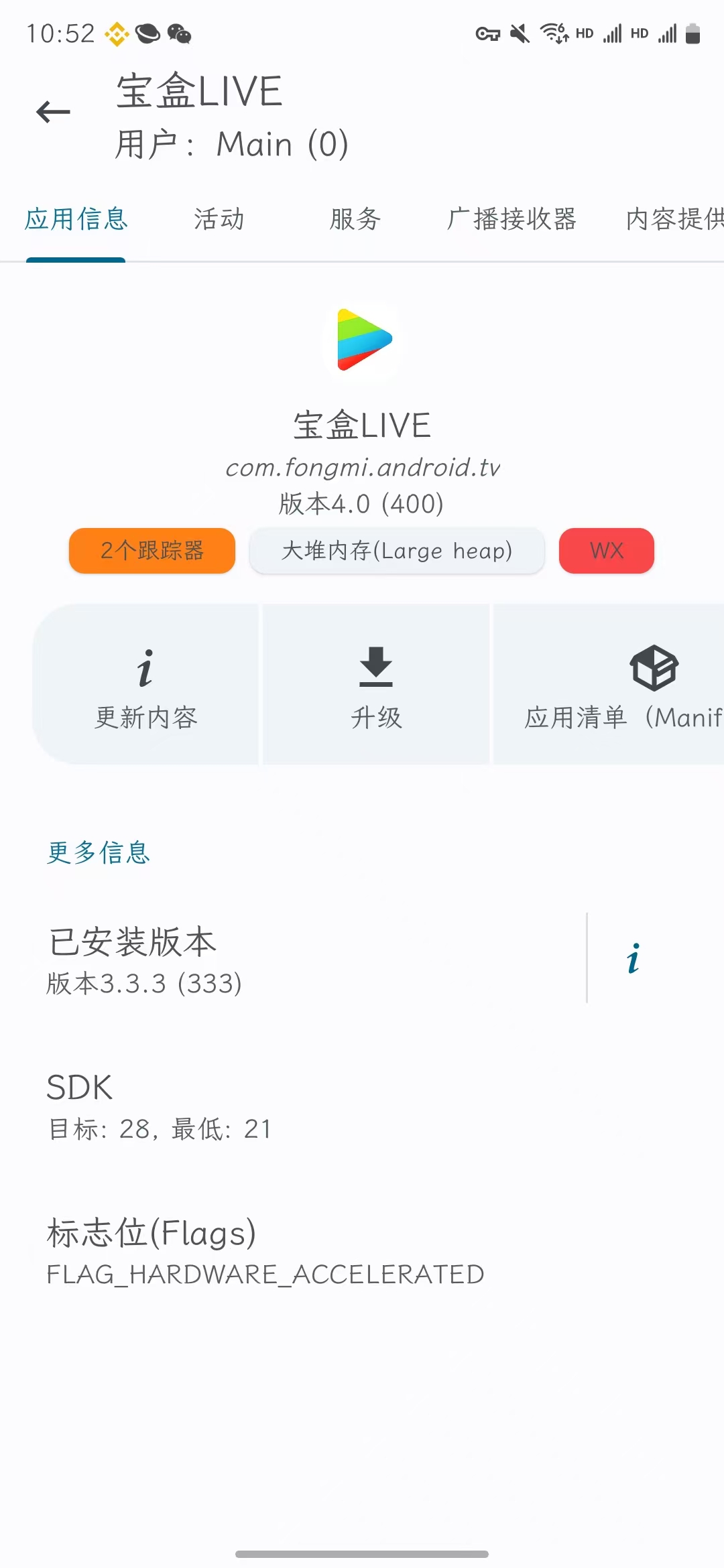Select the 应用信息 tab
The image size is (724, 1568).
tap(76, 219)
